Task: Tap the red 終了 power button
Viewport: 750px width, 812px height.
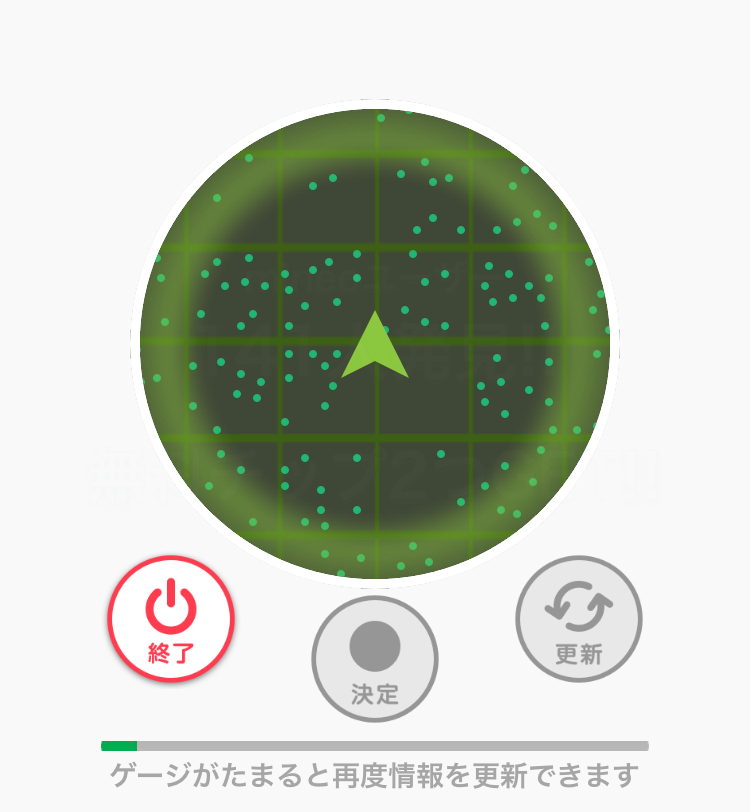Action: coord(171,618)
